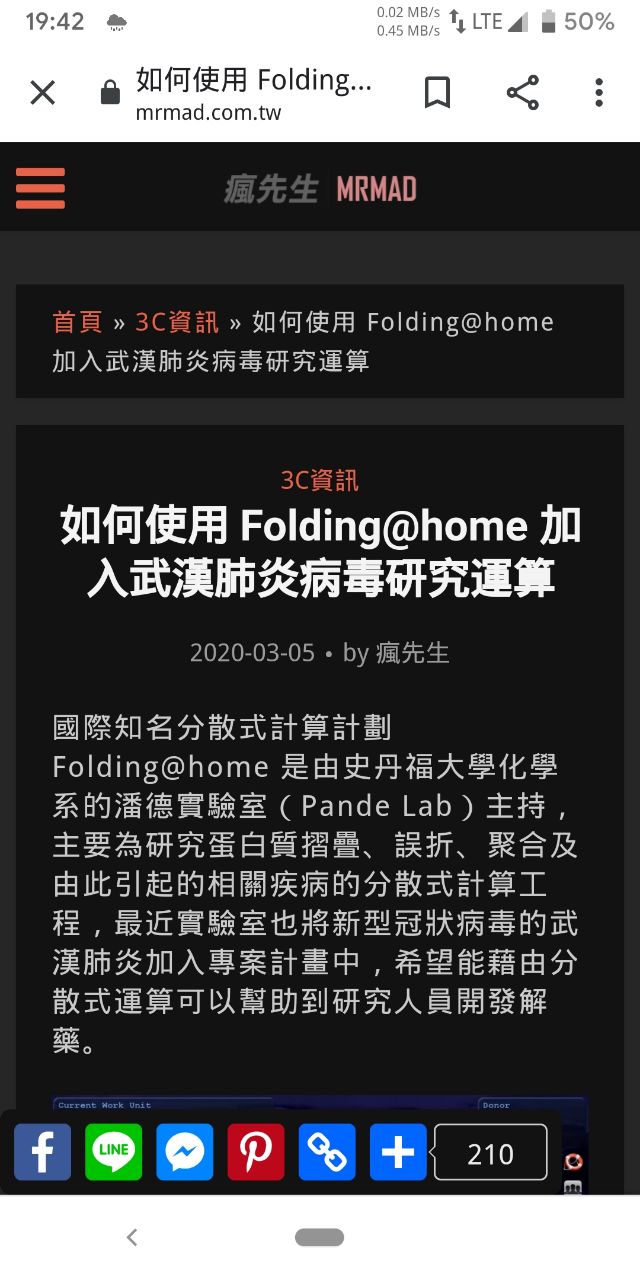Open the 3C資訊 breadcrumb link
640x1280 pixels.
click(x=177, y=322)
